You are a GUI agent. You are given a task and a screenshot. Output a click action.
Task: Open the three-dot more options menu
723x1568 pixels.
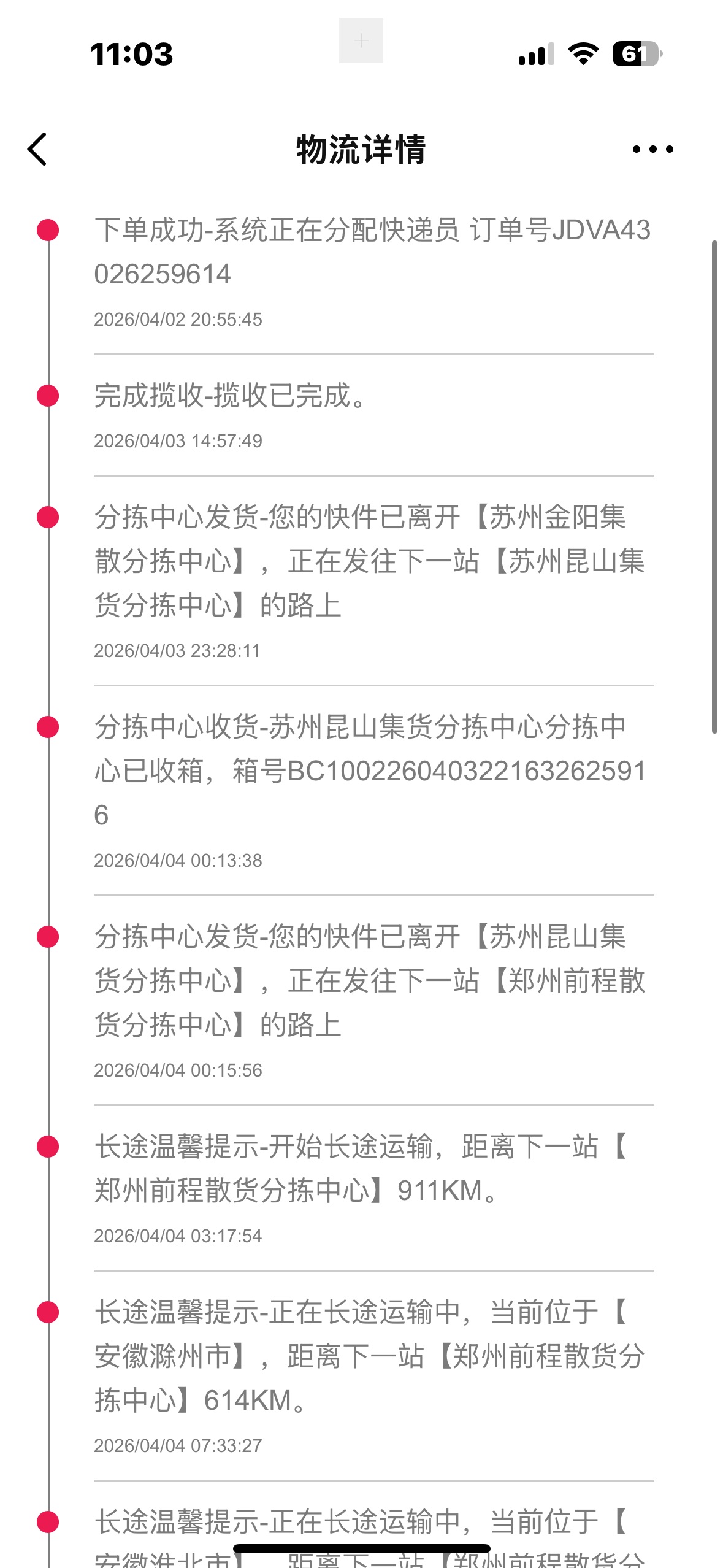point(652,149)
